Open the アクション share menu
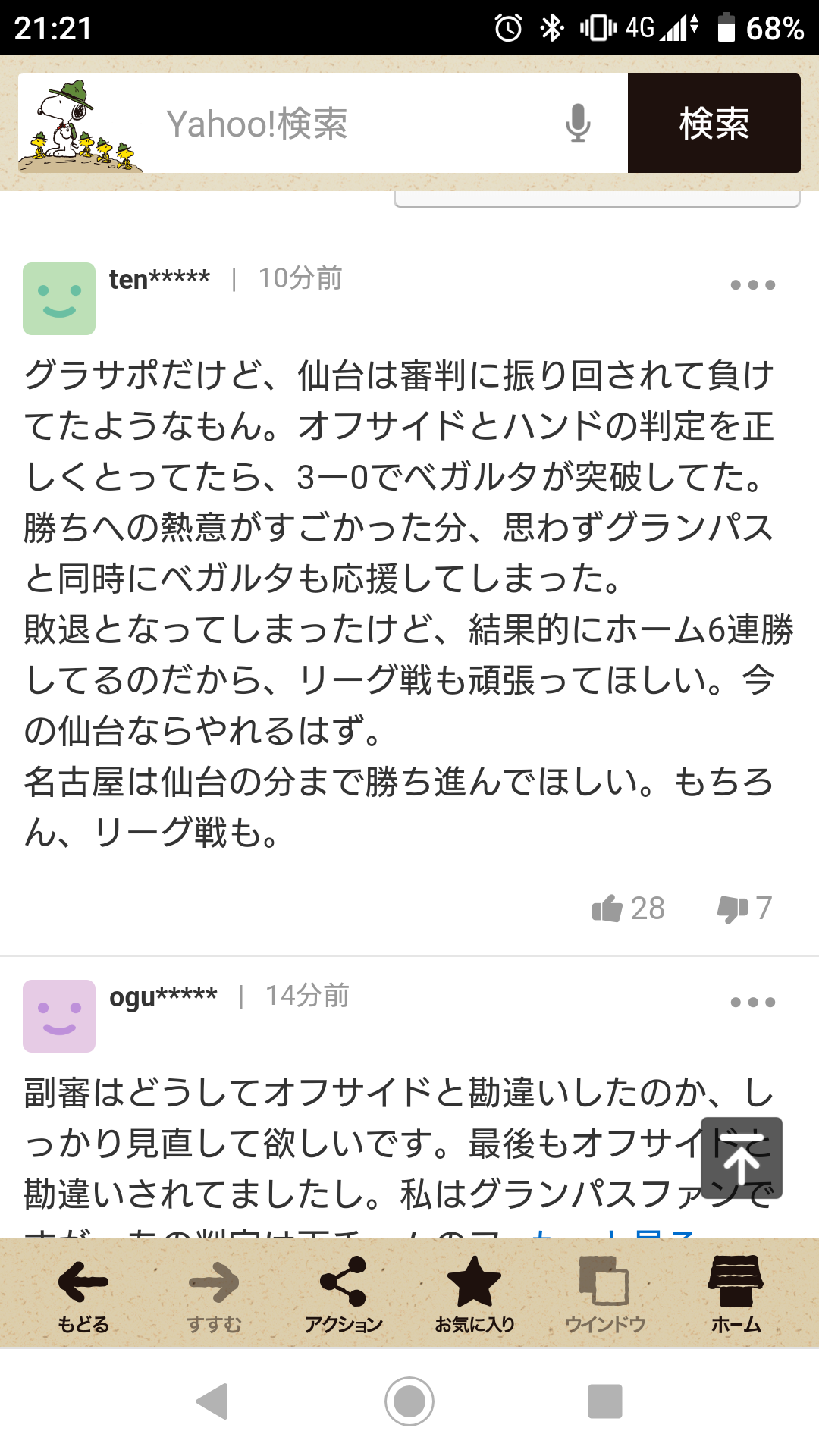 tap(344, 1294)
